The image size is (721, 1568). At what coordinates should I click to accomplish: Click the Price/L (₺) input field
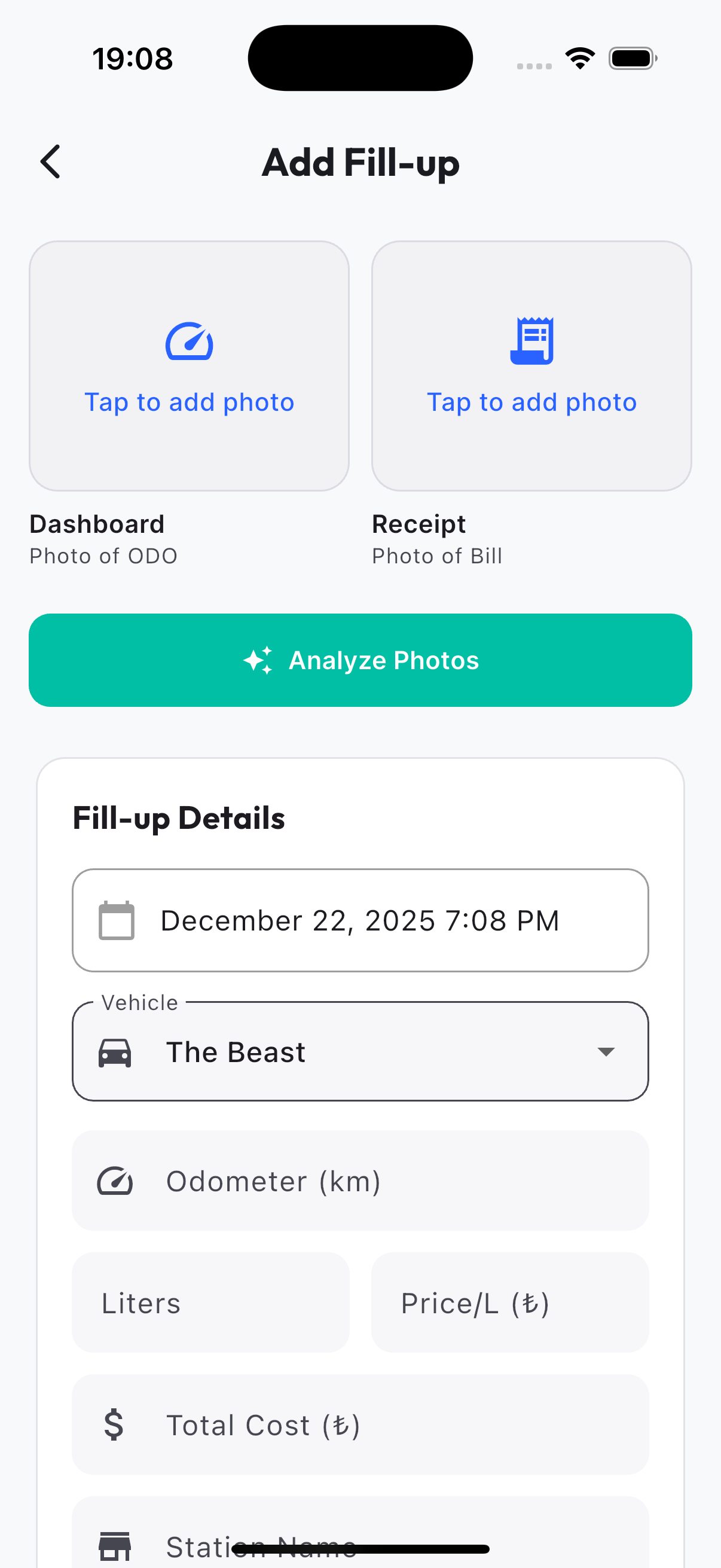click(x=510, y=1302)
